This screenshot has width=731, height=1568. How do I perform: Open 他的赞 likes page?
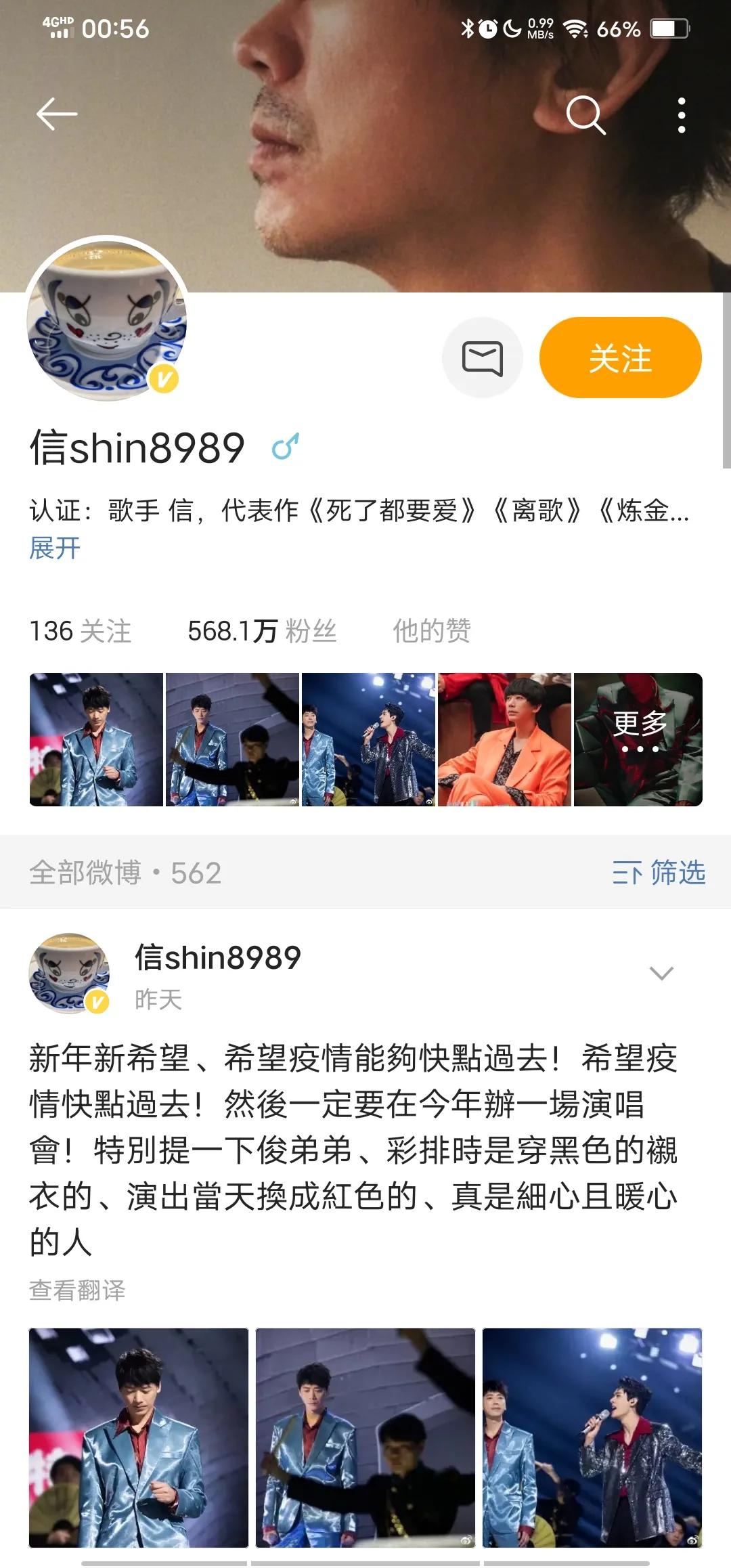click(432, 631)
